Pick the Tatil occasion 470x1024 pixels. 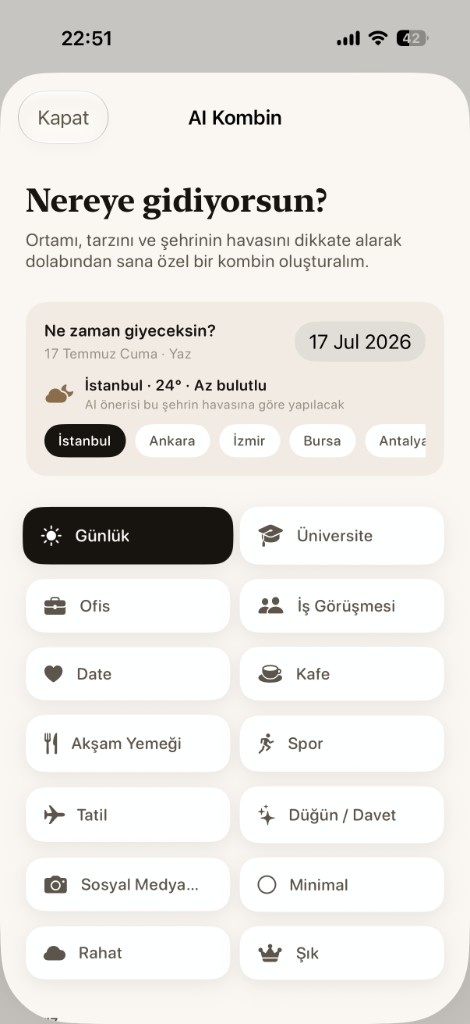128,815
